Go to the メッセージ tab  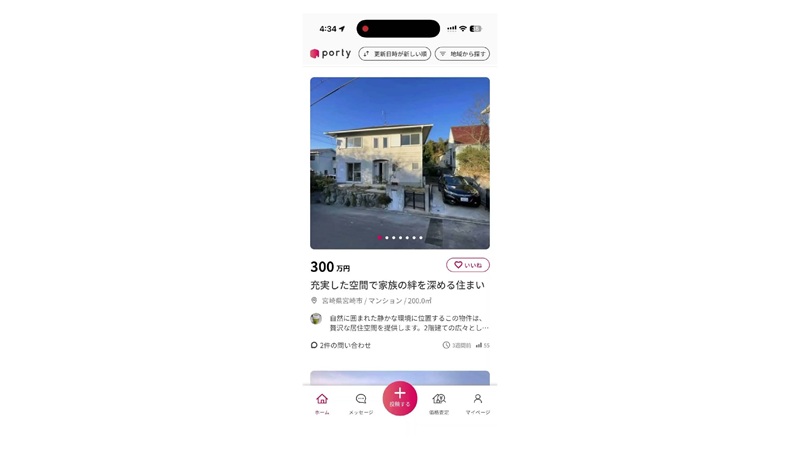(x=361, y=403)
